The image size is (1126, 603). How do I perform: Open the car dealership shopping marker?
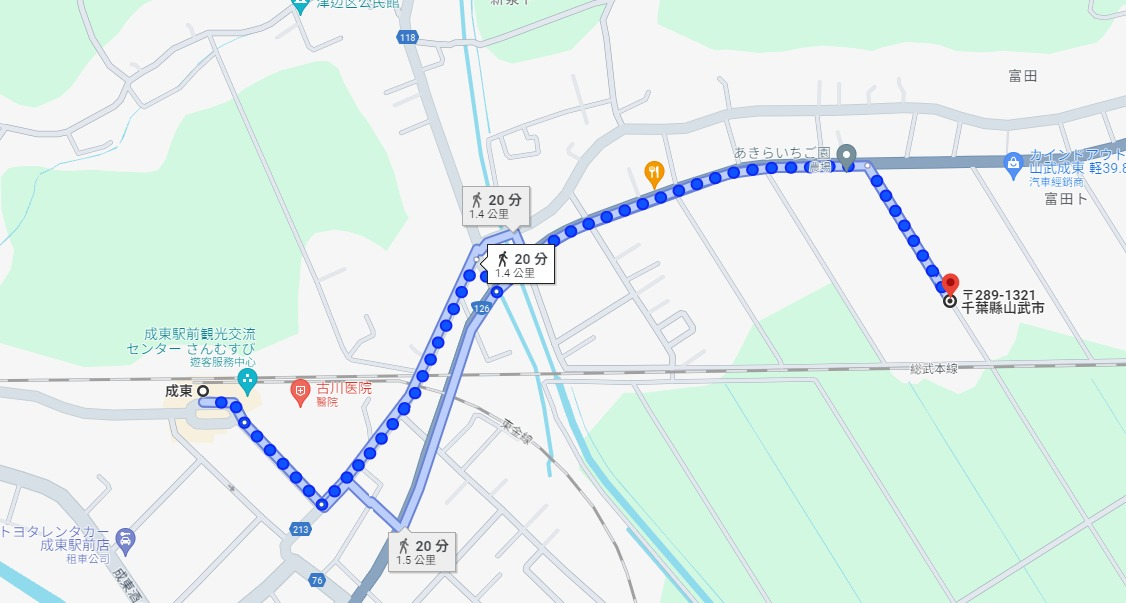(1013, 162)
